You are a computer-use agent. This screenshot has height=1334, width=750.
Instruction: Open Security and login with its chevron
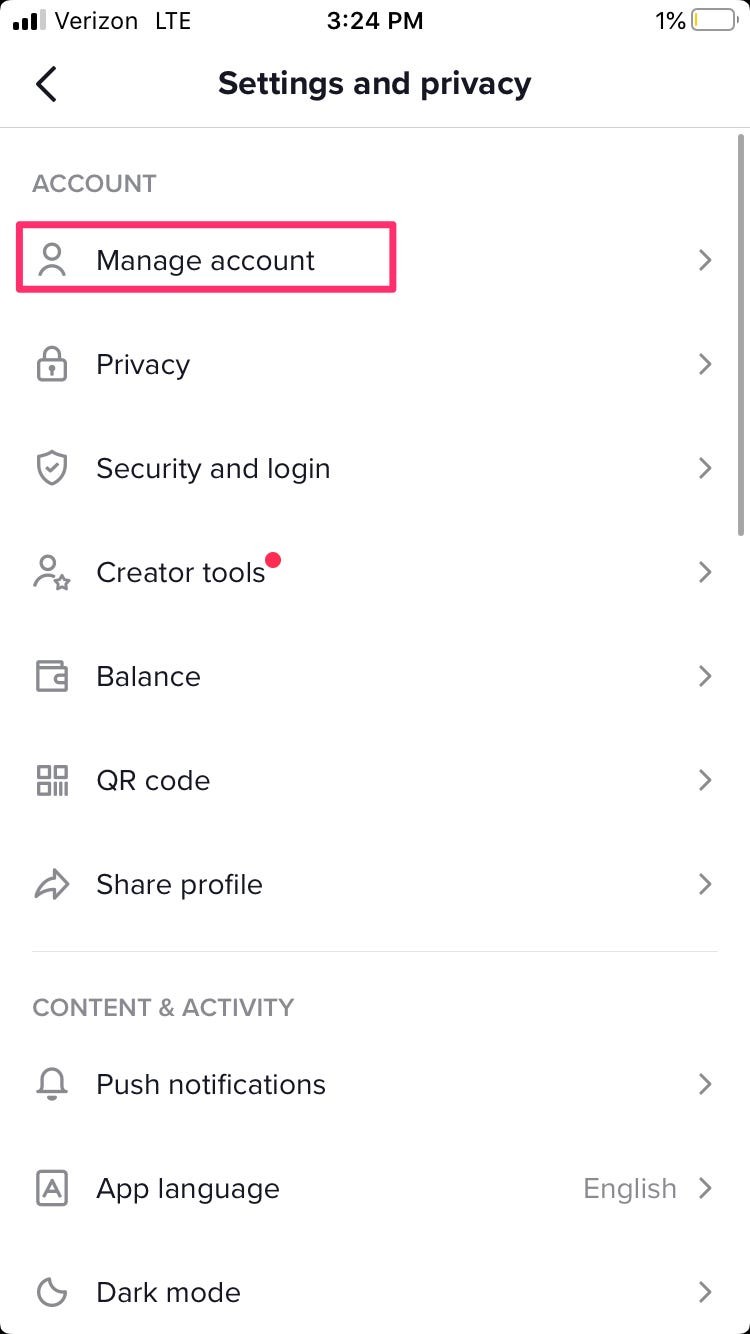coord(705,468)
